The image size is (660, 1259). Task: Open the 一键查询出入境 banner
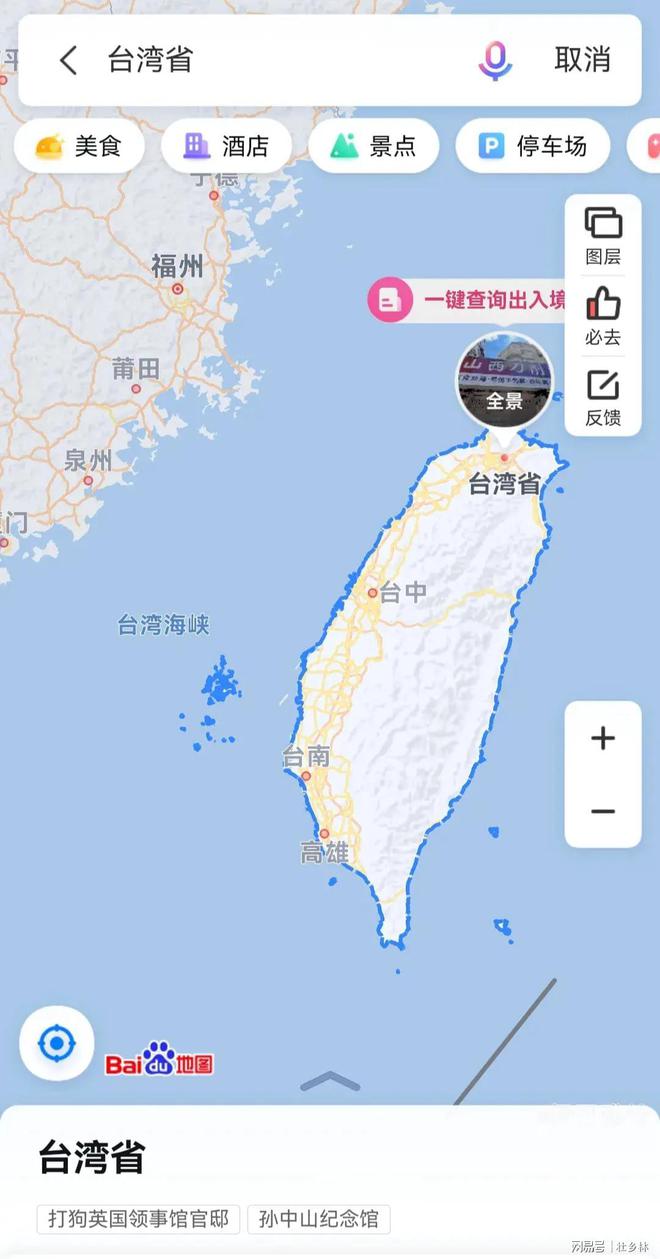coord(467,299)
